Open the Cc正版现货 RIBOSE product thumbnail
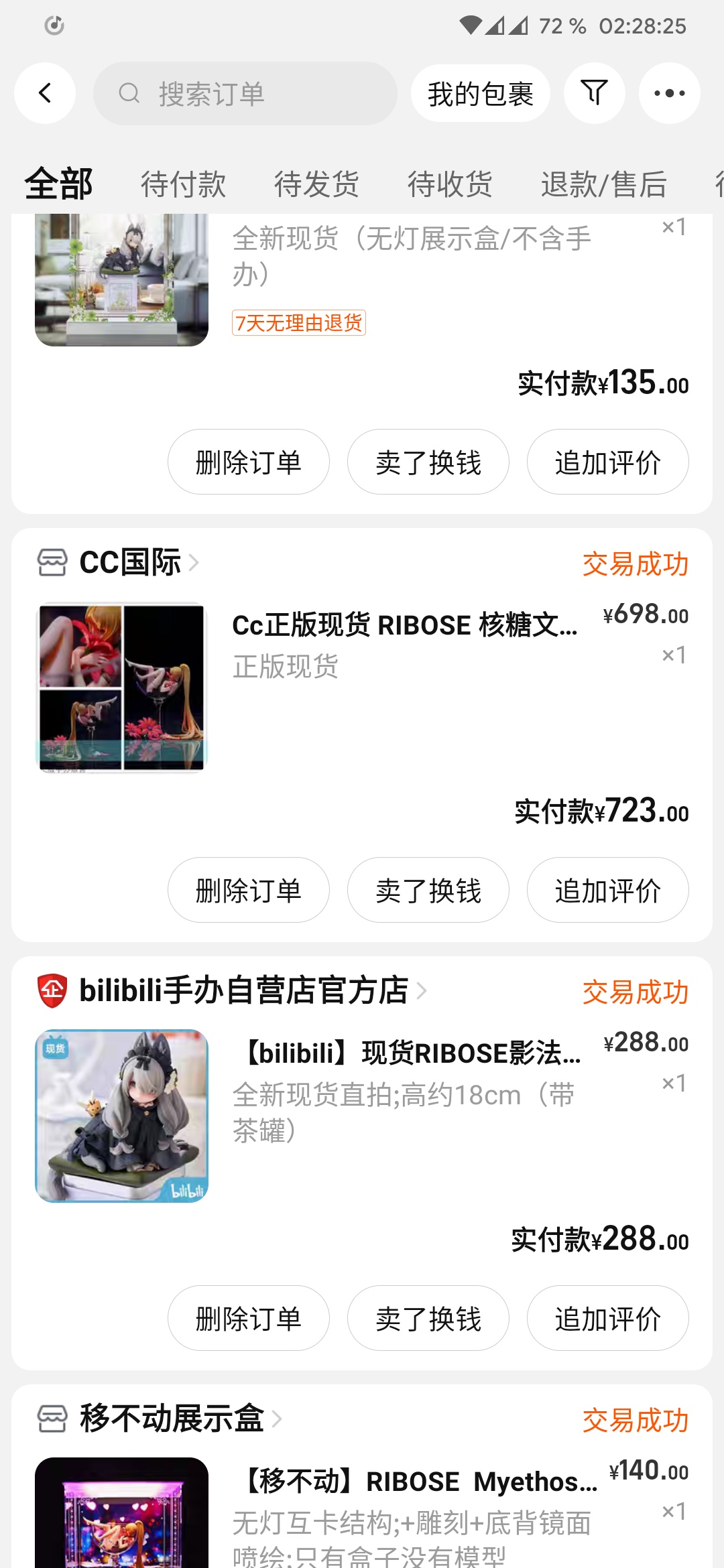724x1568 pixels. 121,688
